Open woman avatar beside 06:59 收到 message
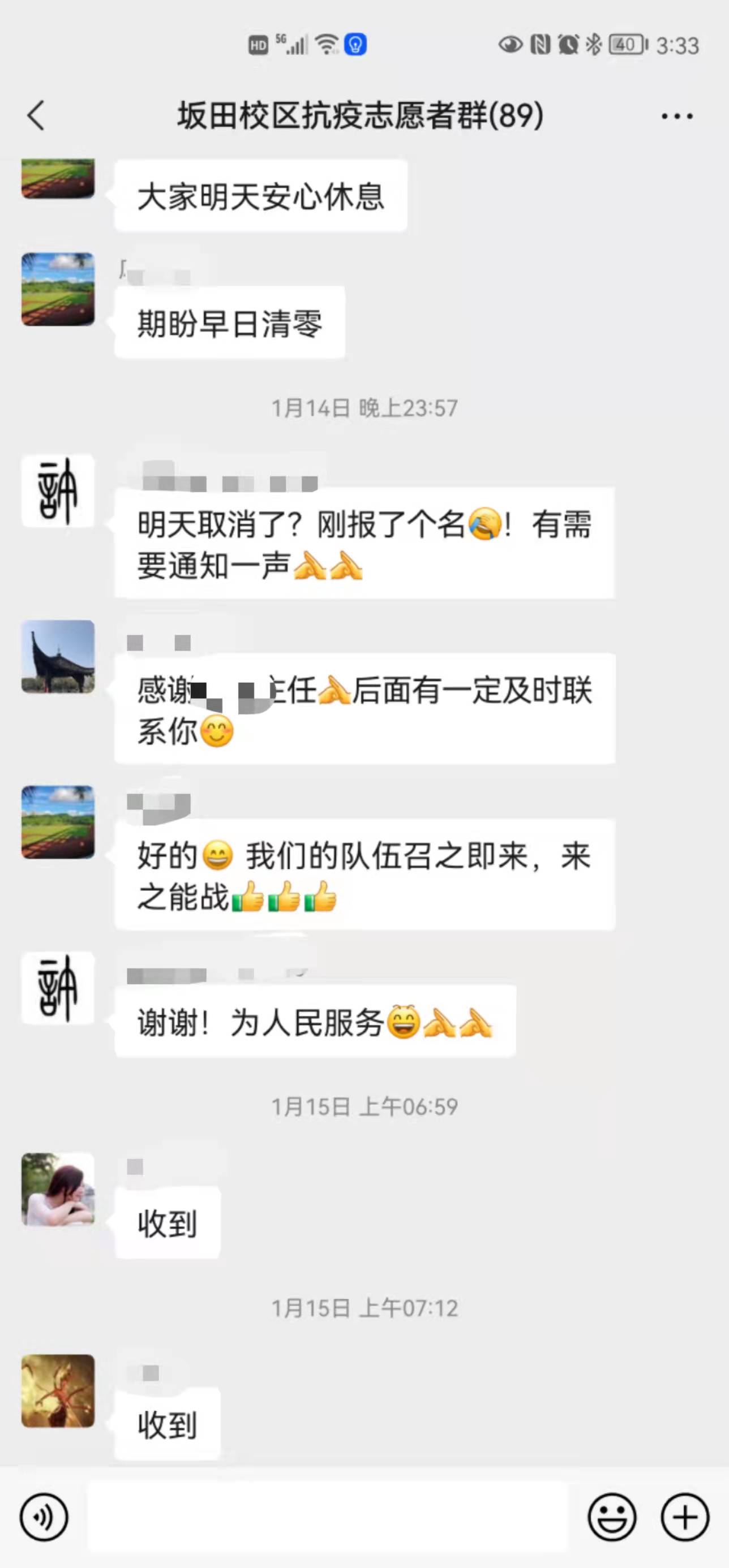 click(x=58, y=1189)
